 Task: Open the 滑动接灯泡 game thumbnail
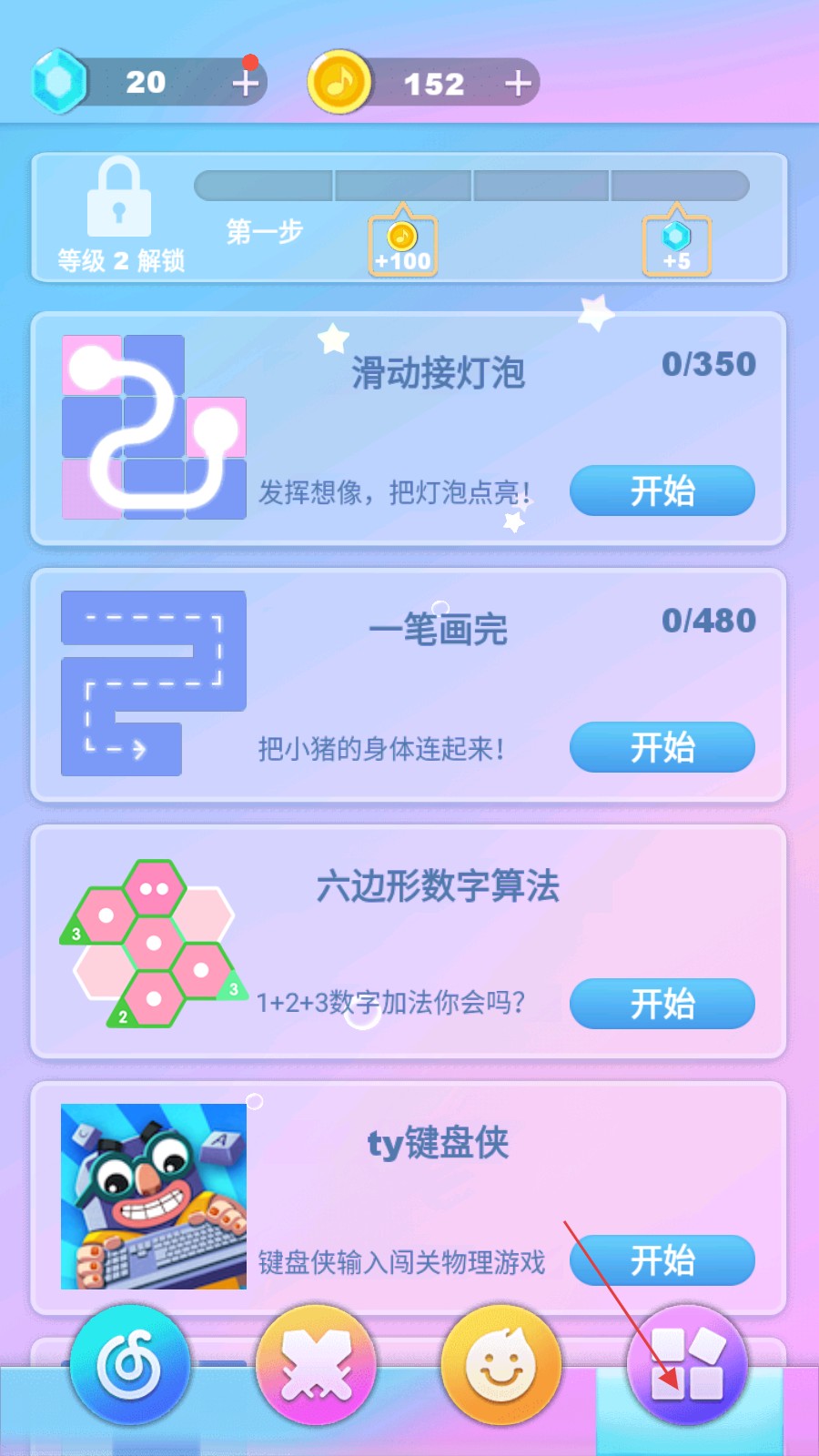coord(154,428)
